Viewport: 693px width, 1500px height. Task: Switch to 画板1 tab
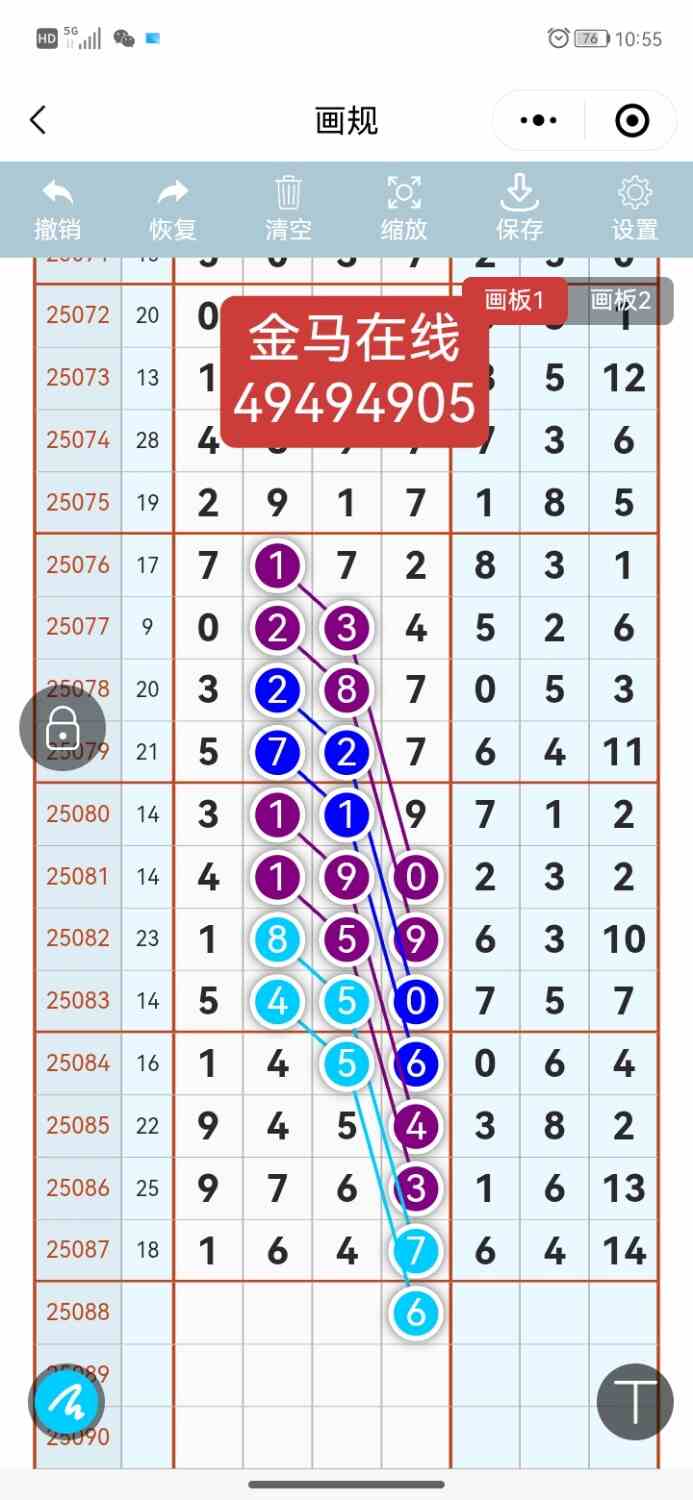[514, 300]
